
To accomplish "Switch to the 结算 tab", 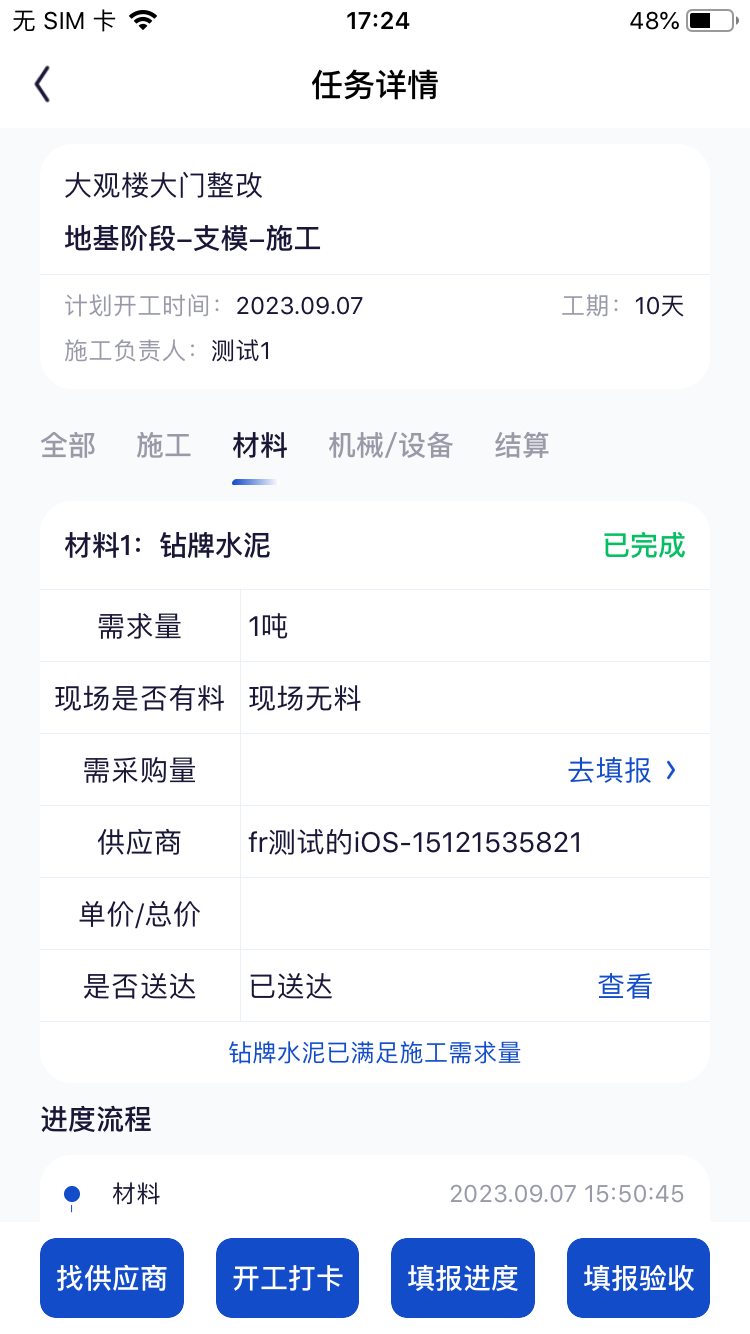I will tap(522, 445).
